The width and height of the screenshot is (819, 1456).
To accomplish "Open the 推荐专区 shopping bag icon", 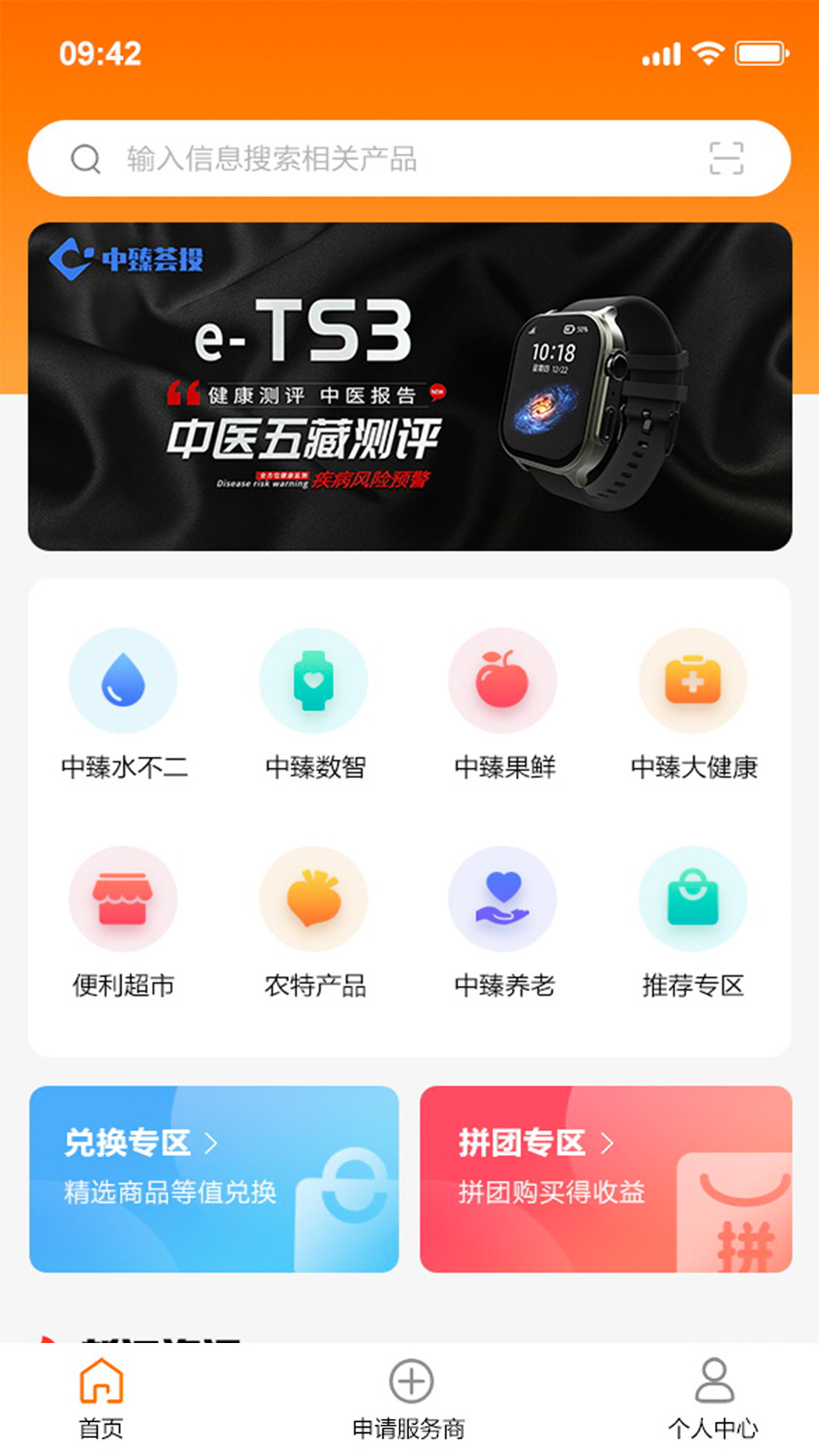I will click(x=690, y=899).
